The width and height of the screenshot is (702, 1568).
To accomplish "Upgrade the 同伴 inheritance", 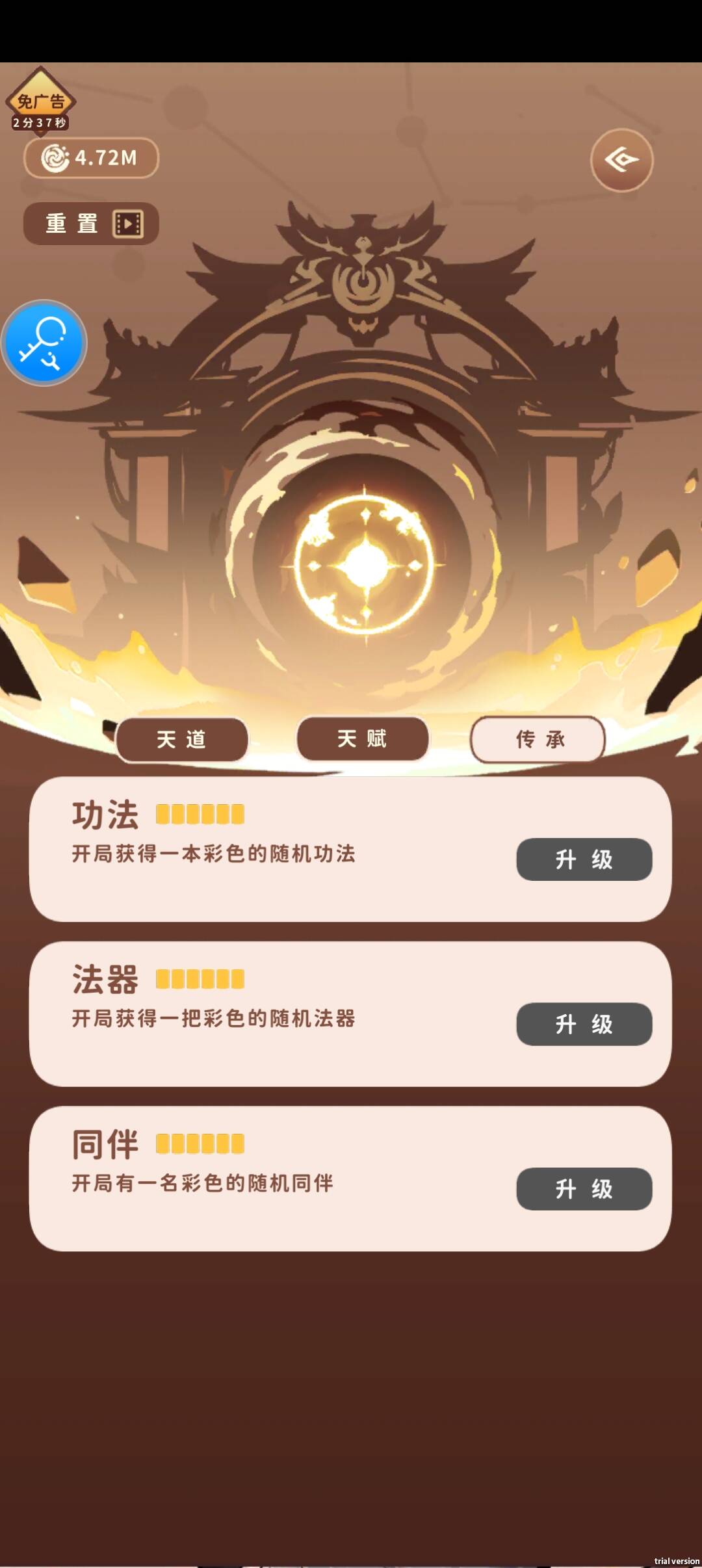I will coord(584,1189).
